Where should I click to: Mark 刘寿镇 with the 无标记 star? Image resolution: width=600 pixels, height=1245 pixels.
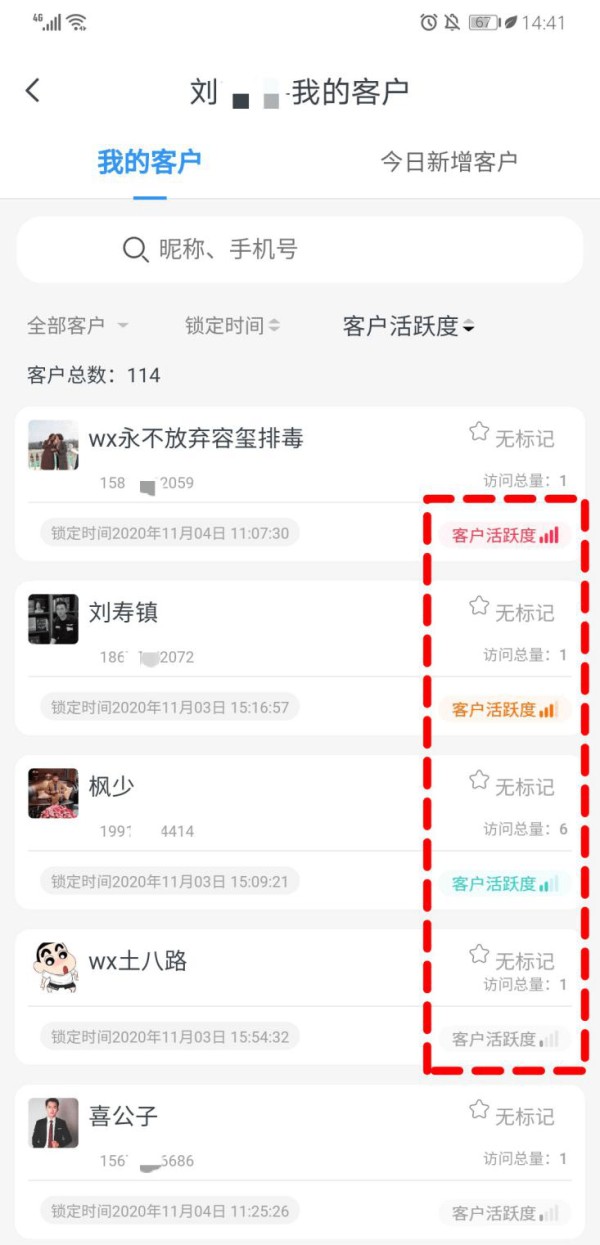pos(511,610)
